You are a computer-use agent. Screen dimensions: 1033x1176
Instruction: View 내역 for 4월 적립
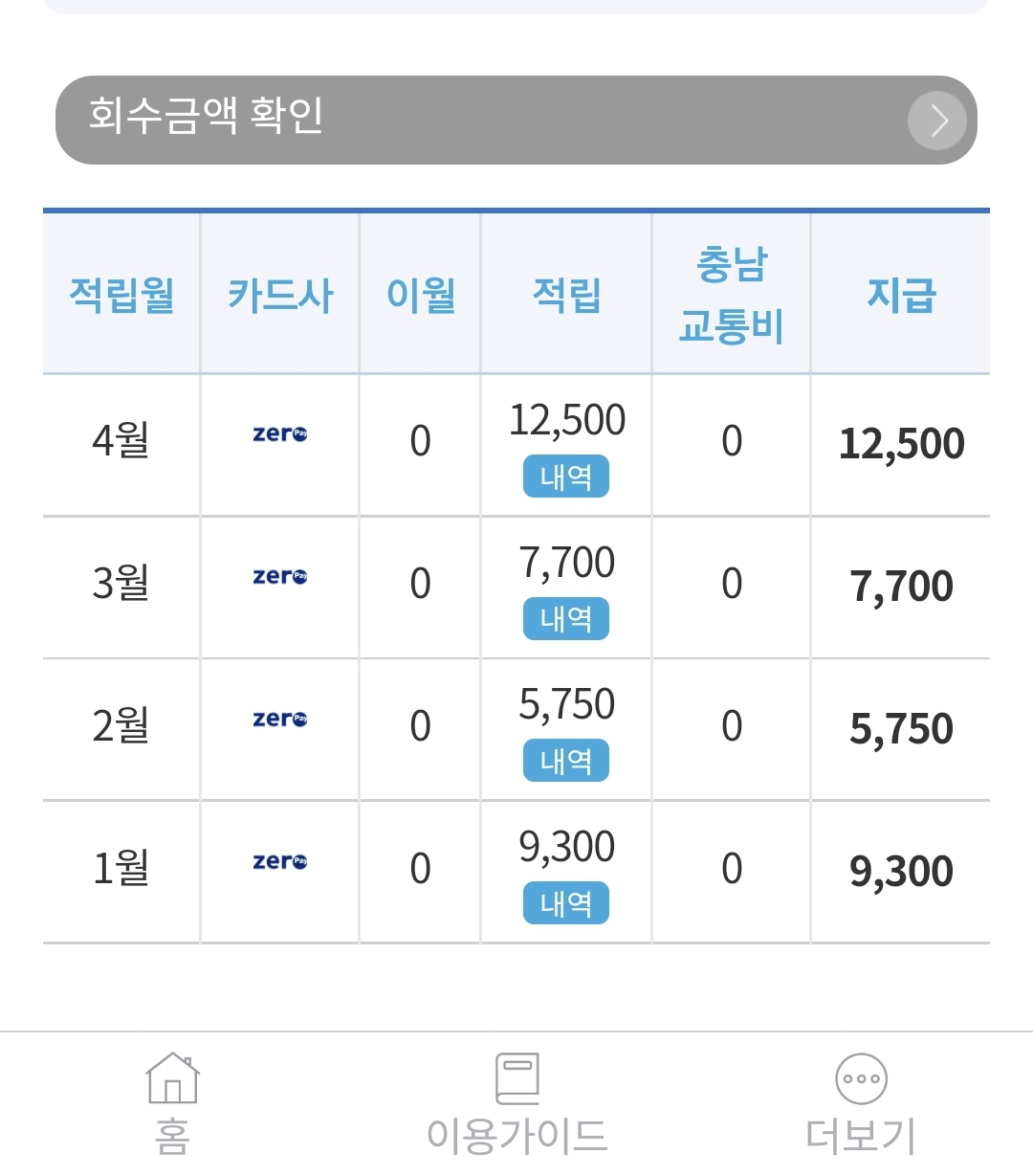tap(565, 477)
